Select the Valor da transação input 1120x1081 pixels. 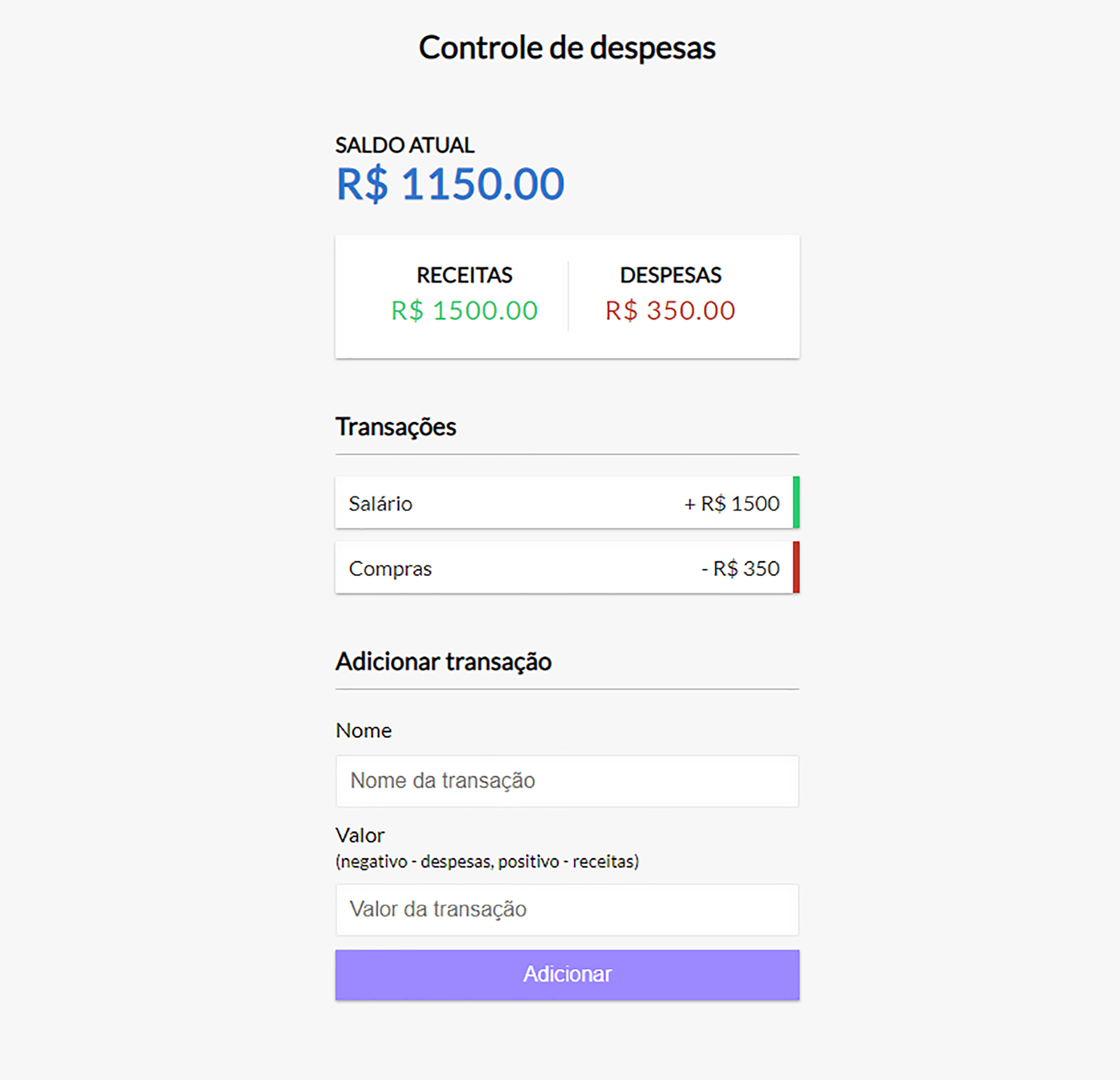566,909
